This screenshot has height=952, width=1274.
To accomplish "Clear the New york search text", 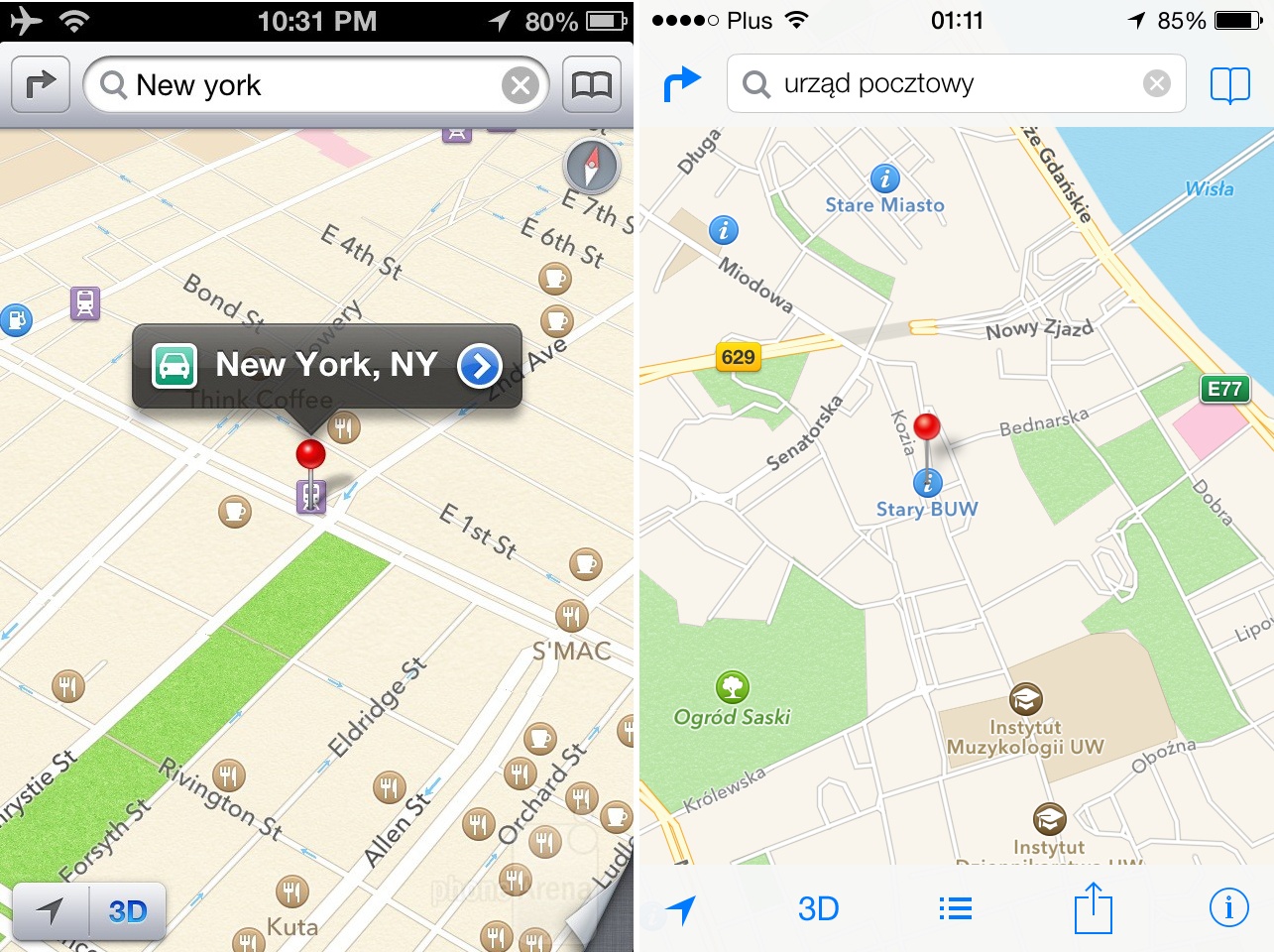I will pos(520,86).
